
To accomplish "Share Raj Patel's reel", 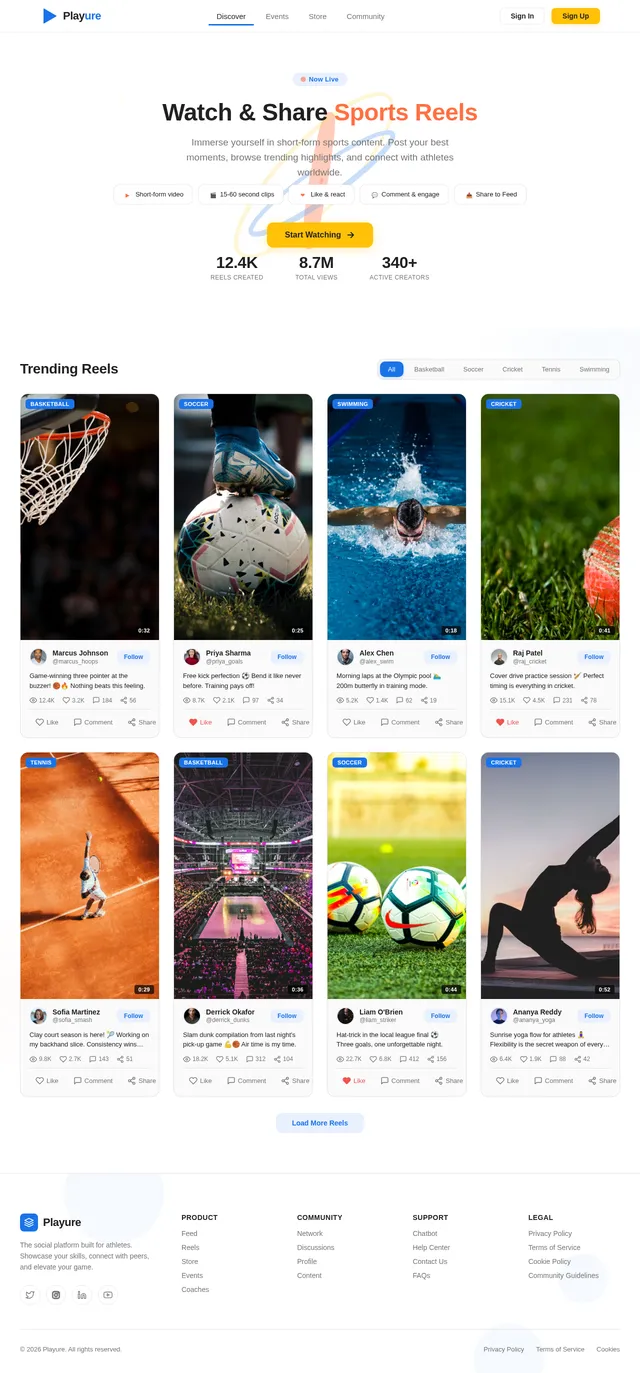I will pos(602,722).
